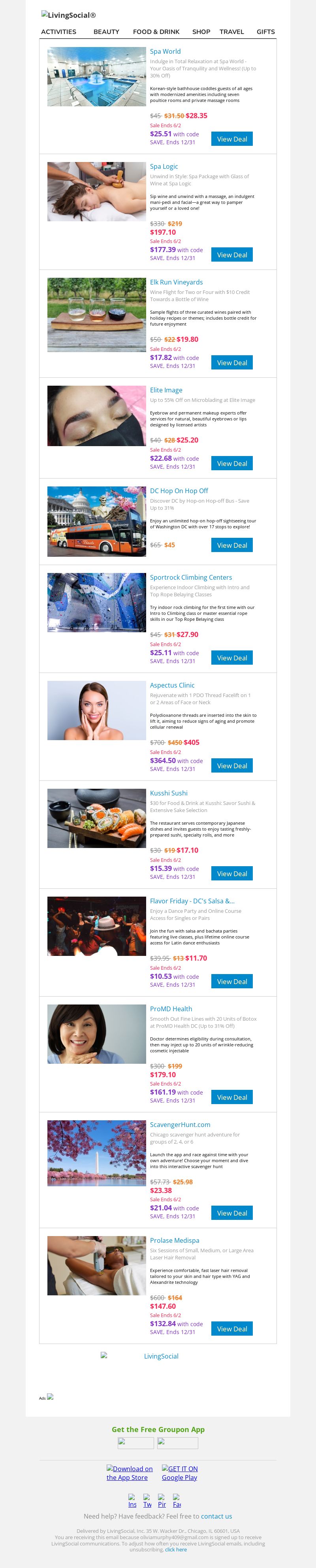View the Elite Image microblading deal

(232, 464)
